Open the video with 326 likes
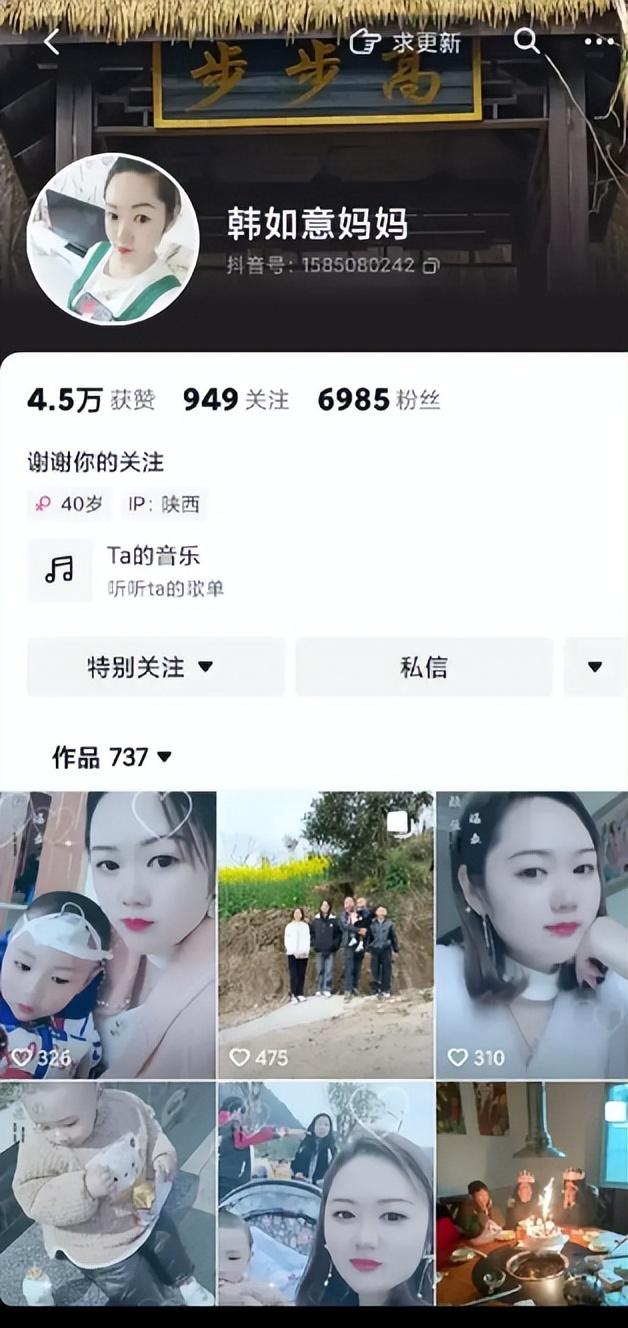The height and width of the screenshot is (1328, 628). pos(108,934)
